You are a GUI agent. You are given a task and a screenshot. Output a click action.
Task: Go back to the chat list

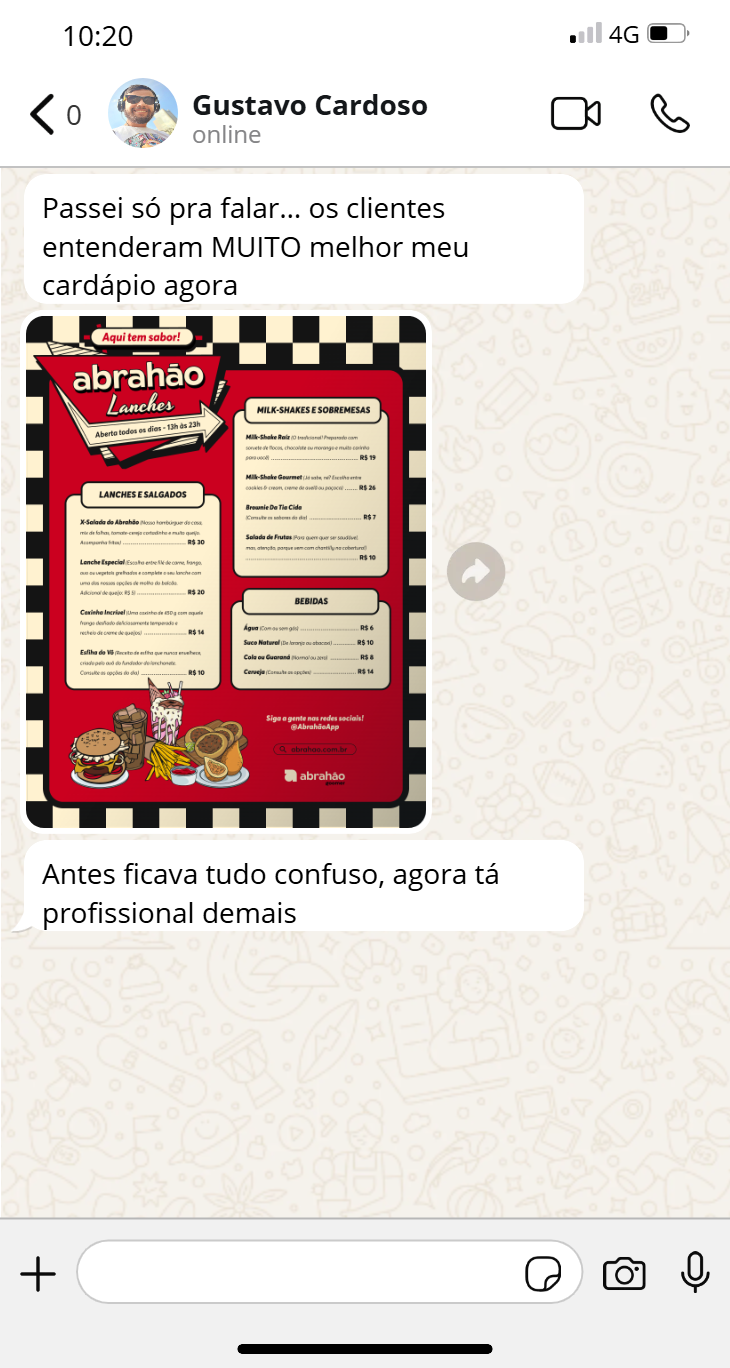coord(43,115)
